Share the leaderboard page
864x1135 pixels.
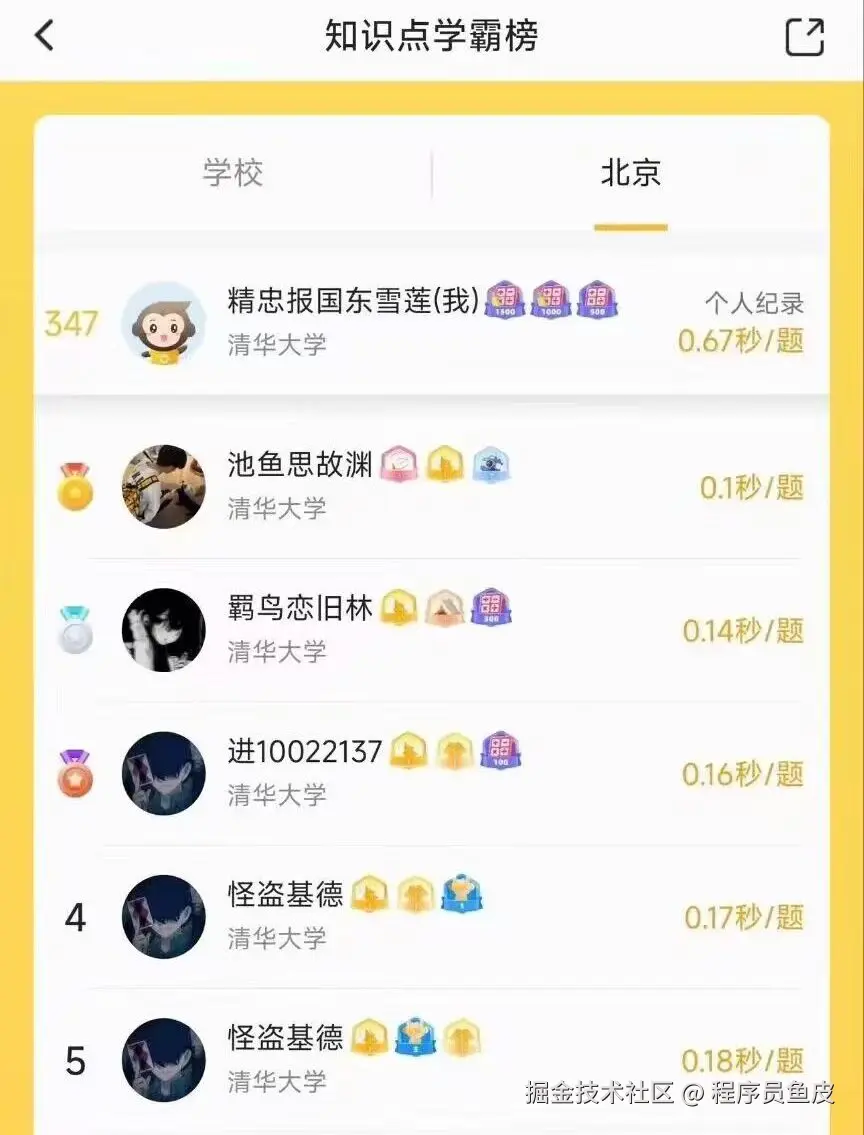(804, 37)
